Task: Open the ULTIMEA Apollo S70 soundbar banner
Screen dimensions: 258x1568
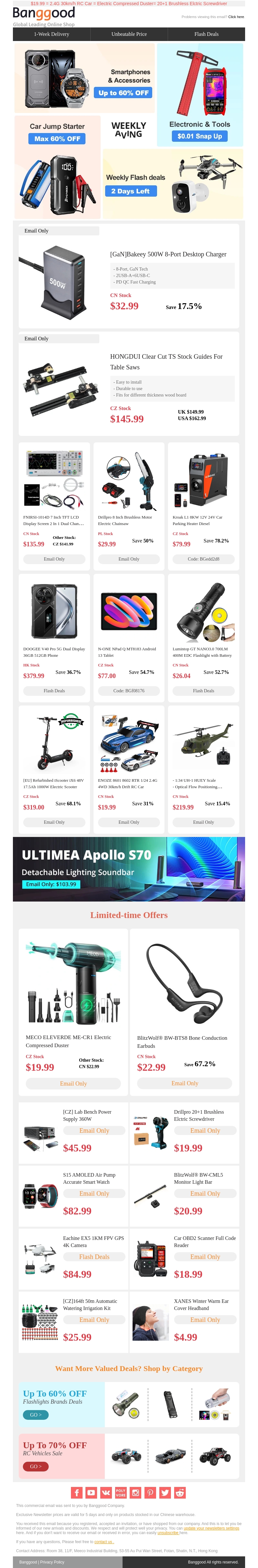Action: 129,869
